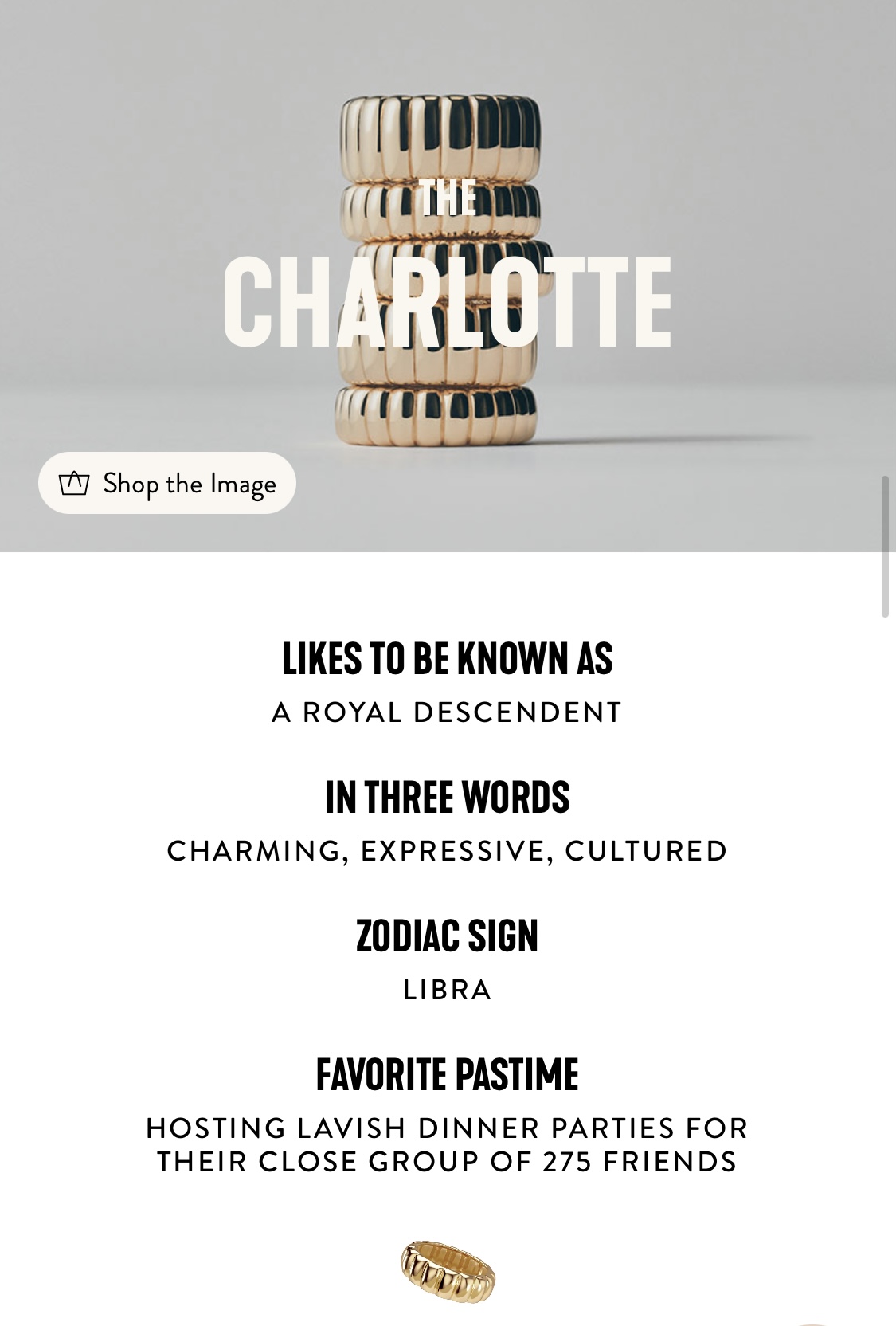
Task: Tap the Shop the Image button
Action: pos(167,483)
